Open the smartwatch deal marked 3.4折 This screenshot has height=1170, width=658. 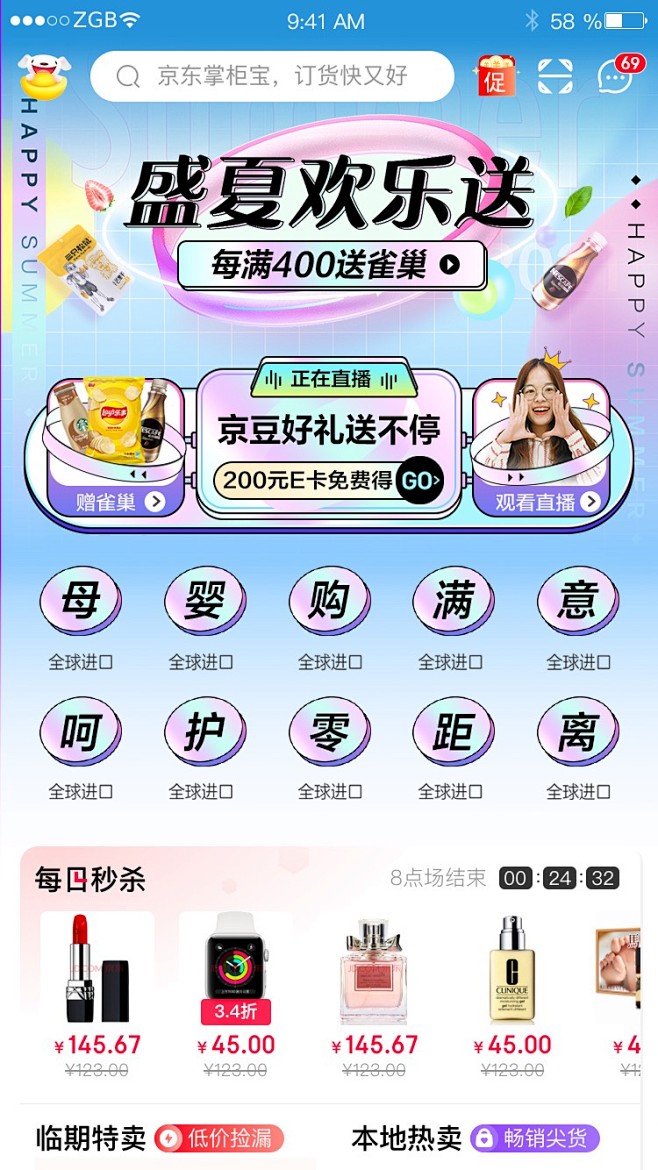[x=236, y=994]
